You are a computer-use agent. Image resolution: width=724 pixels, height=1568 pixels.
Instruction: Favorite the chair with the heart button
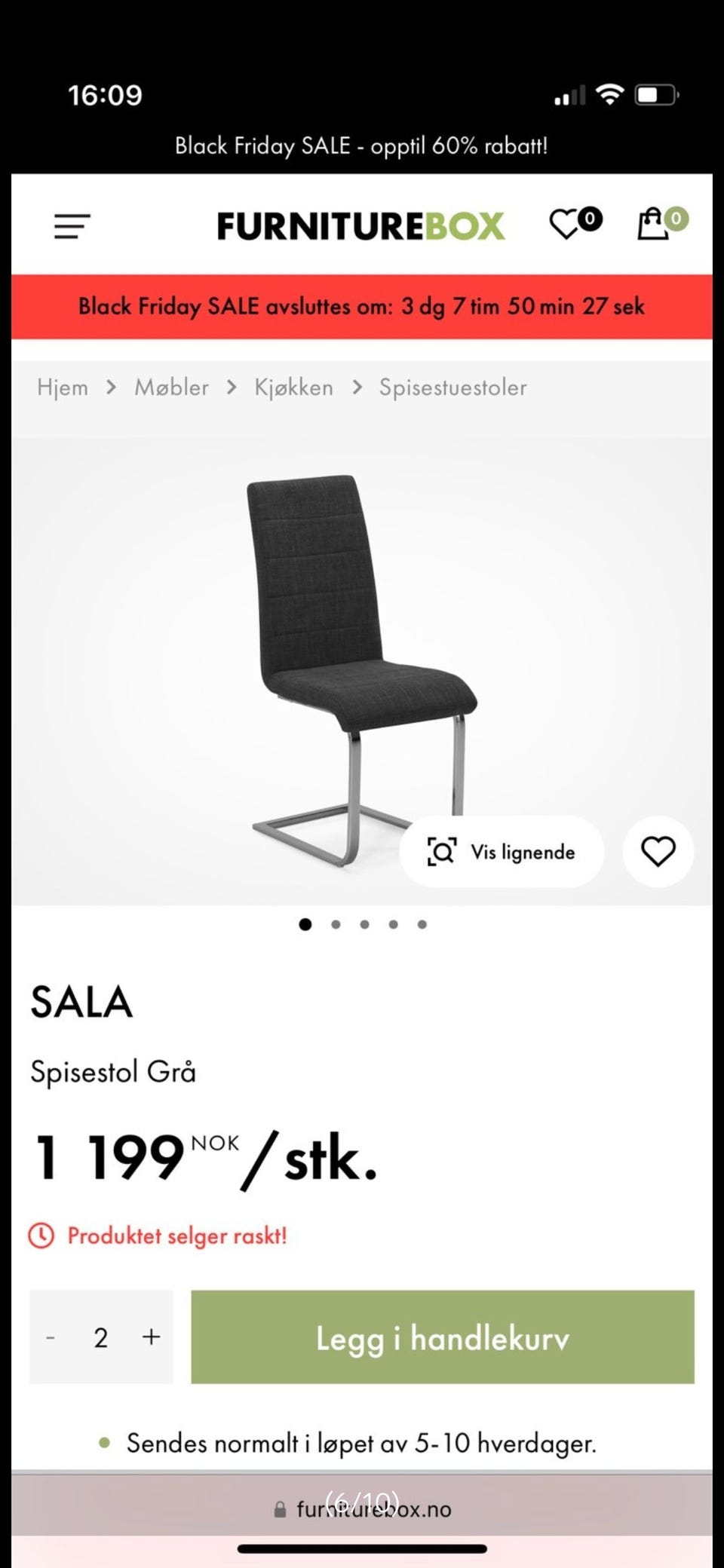pyautogui.click(x=658, y=851)
